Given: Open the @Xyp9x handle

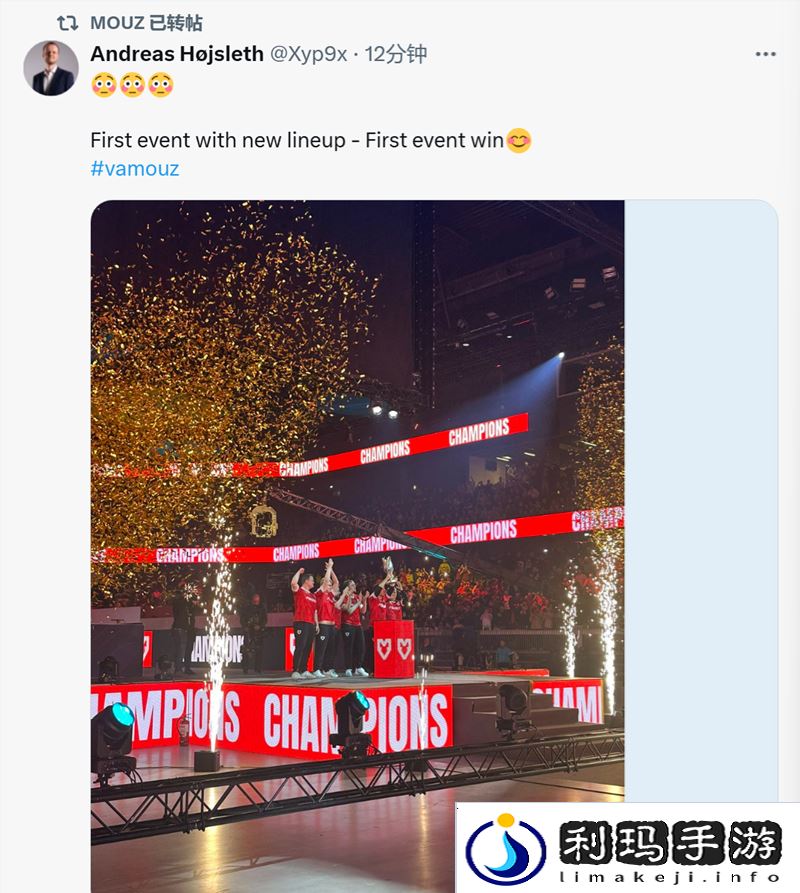Looking at the screenshot, I should coord(309,54).
